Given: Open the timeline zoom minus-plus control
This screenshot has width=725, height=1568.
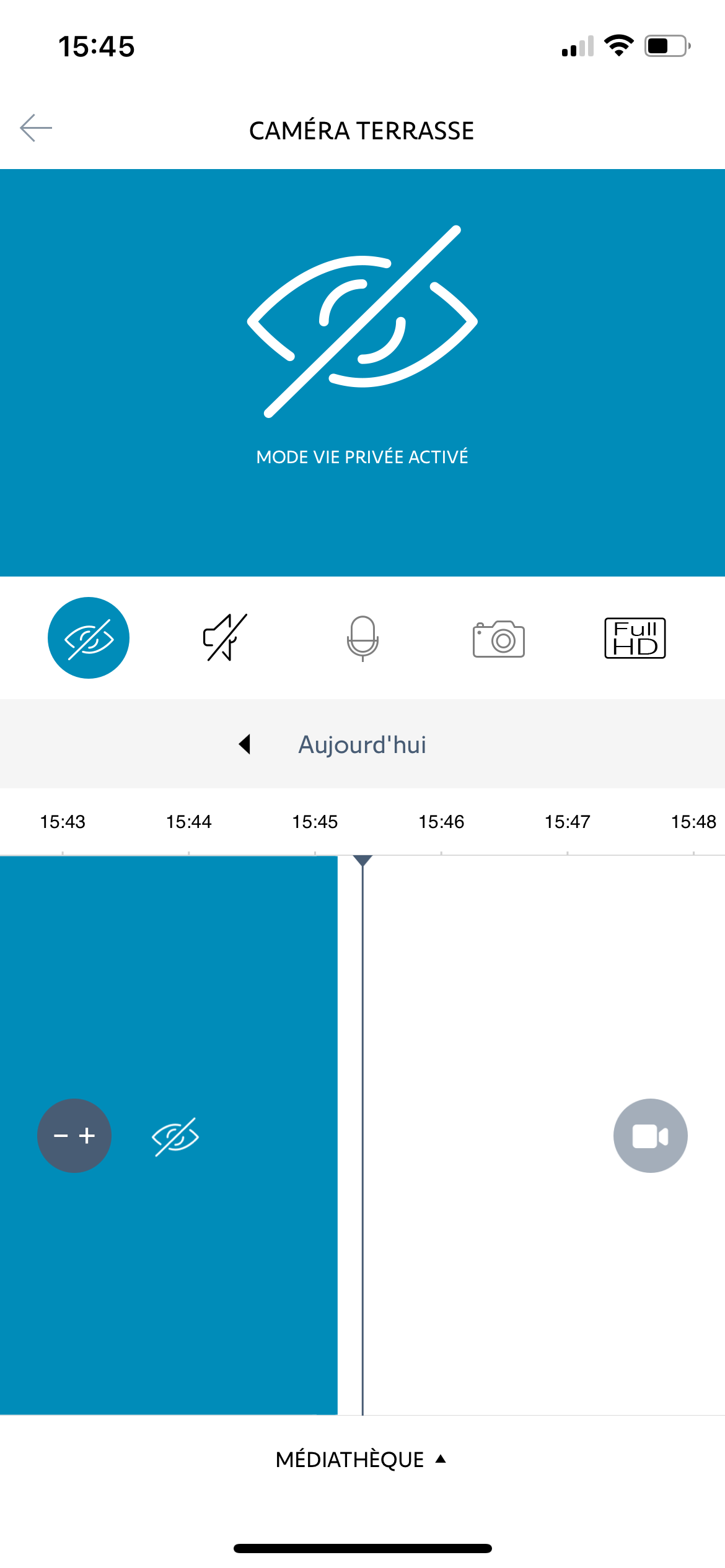Looking at the screenshot, I should pyautogui.click(x=74, y=1136).
